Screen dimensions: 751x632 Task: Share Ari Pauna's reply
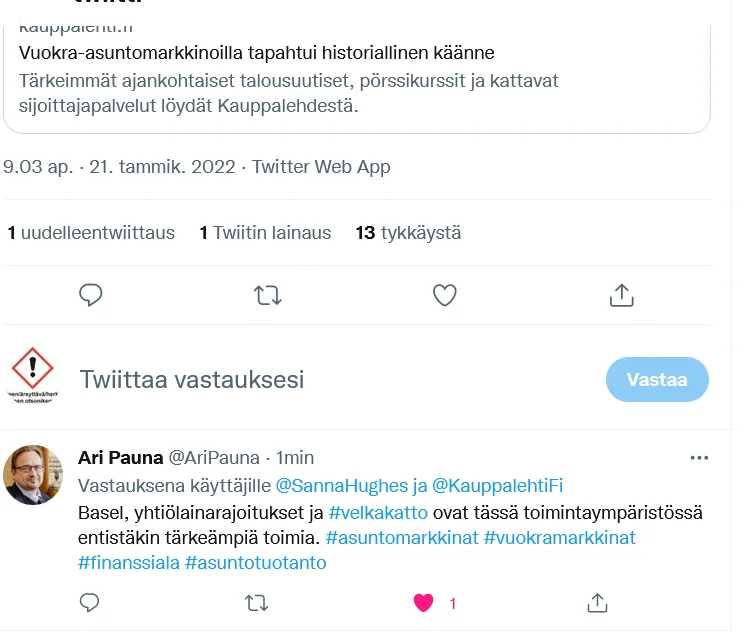click(x=597, y=602)
